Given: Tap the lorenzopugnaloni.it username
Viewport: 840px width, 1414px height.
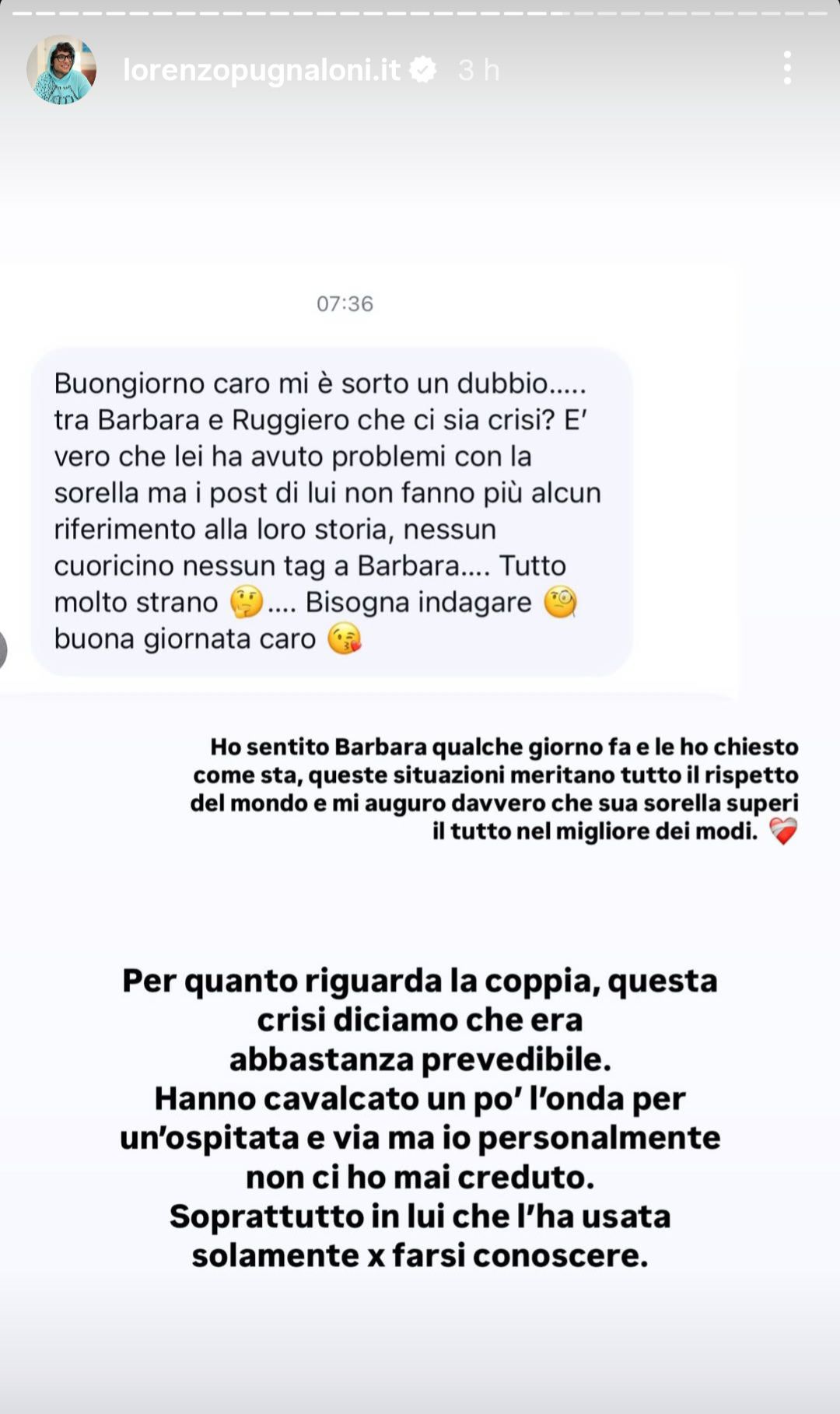Looking at the screenshot, I should tap(261, 70).
